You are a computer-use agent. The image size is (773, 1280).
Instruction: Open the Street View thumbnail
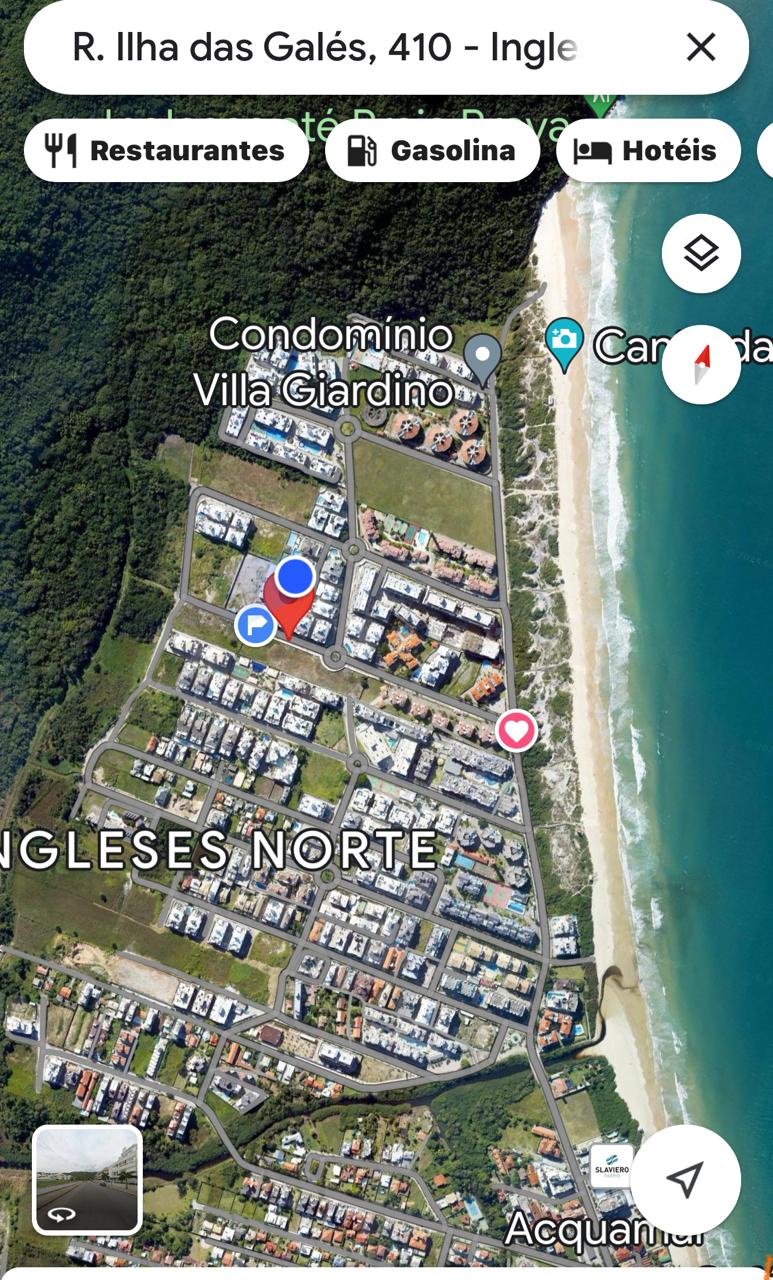87,1180
